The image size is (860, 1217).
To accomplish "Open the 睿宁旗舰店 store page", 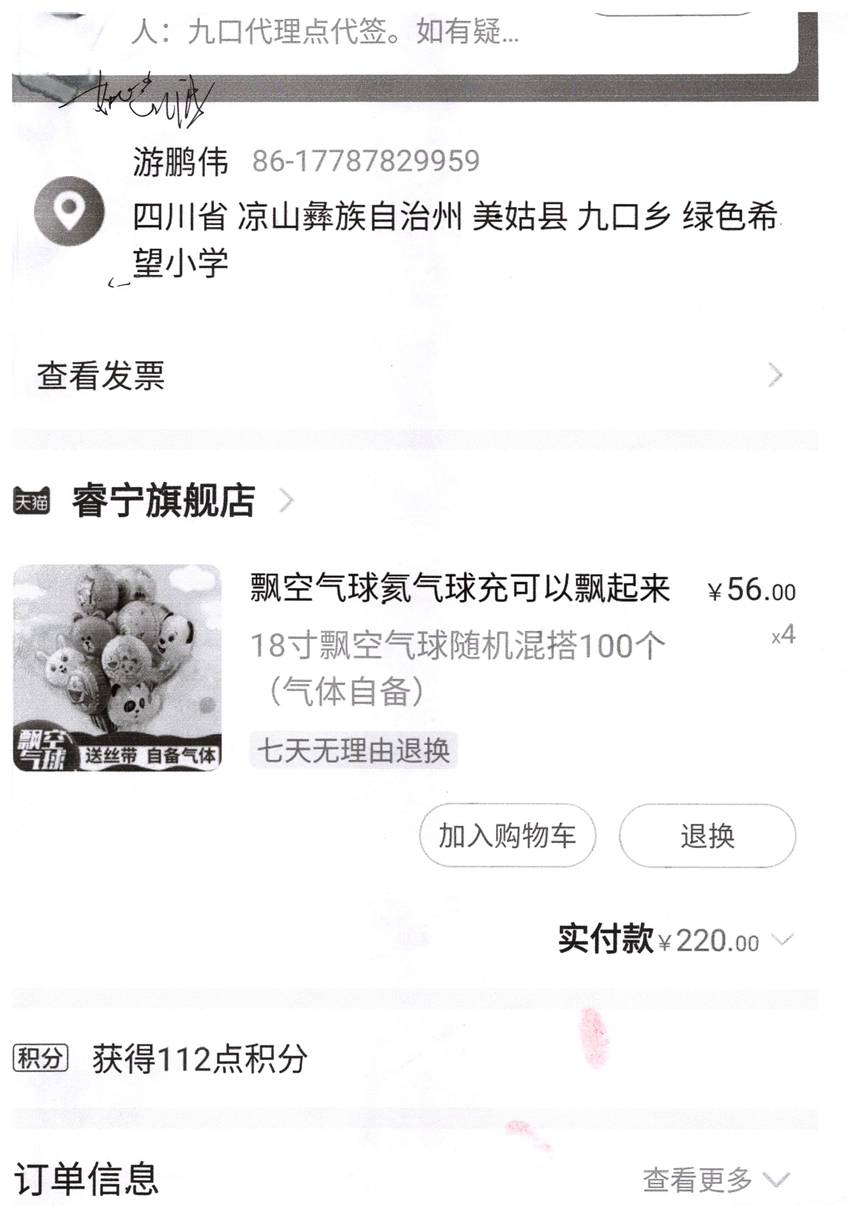I will (x=163, y=500).
